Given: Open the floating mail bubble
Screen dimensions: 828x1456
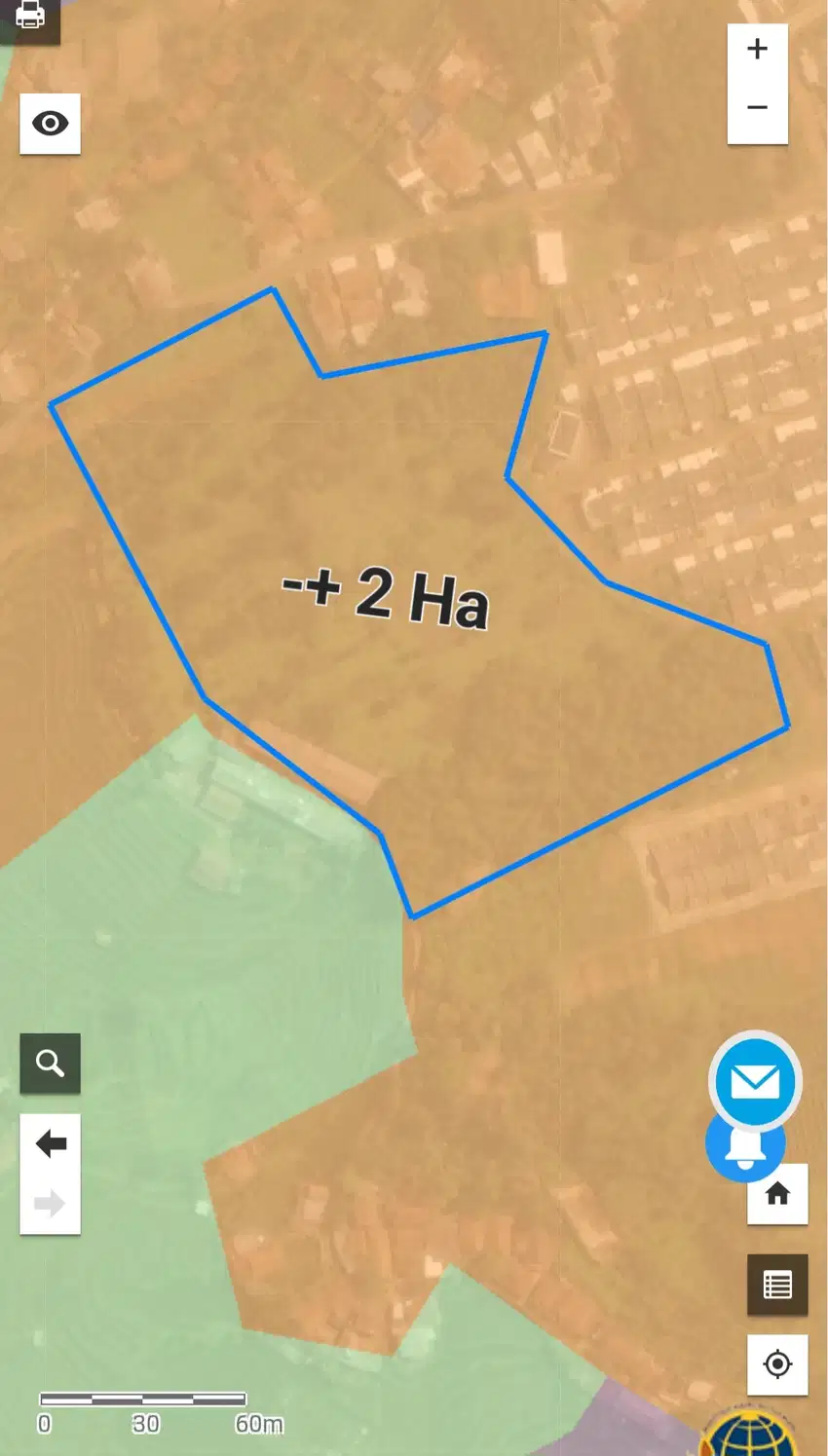Looking at the screenshot, I should click(x=755, y=1081).
